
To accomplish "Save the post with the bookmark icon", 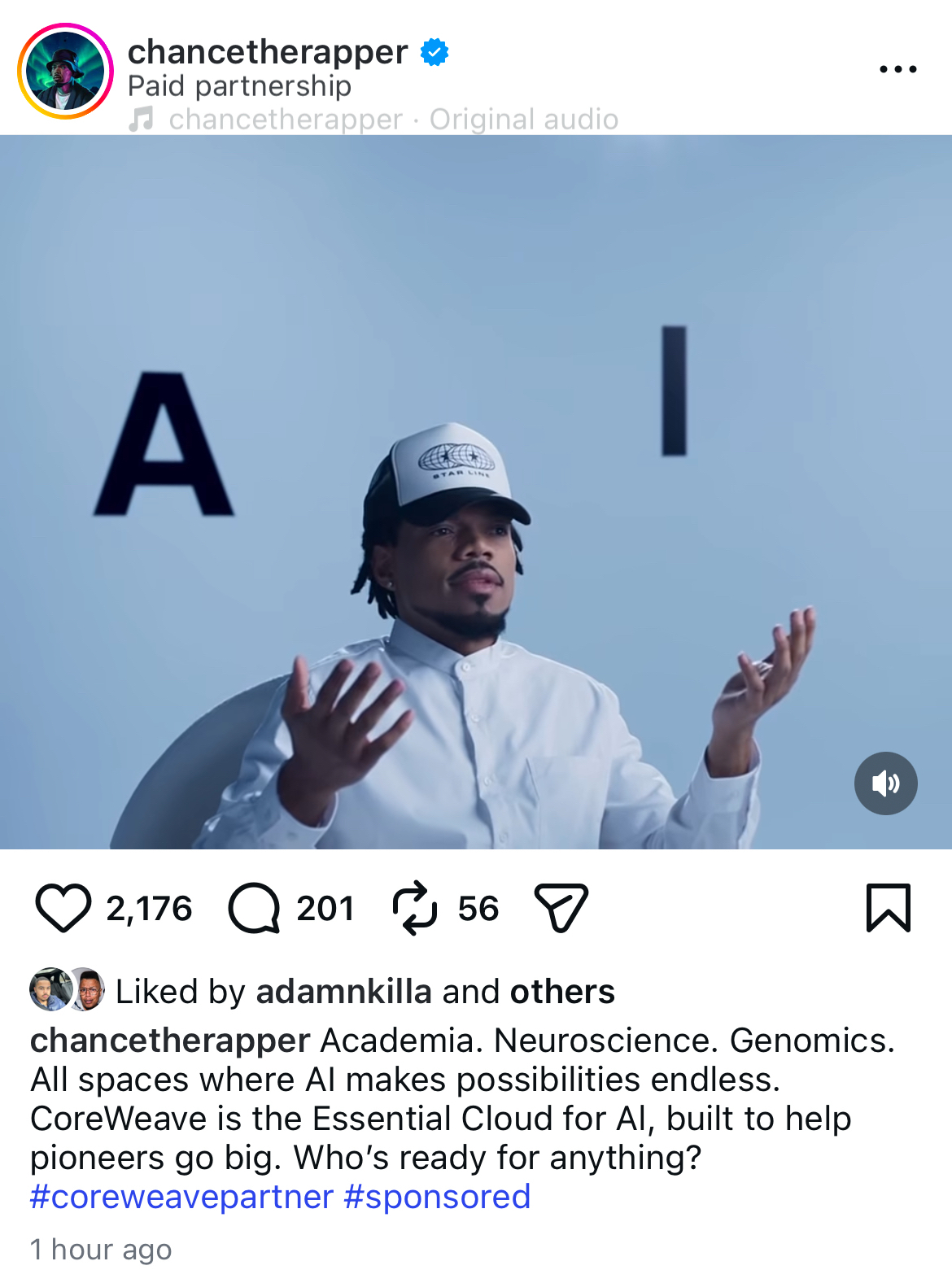I will click(x=888, y=908).
